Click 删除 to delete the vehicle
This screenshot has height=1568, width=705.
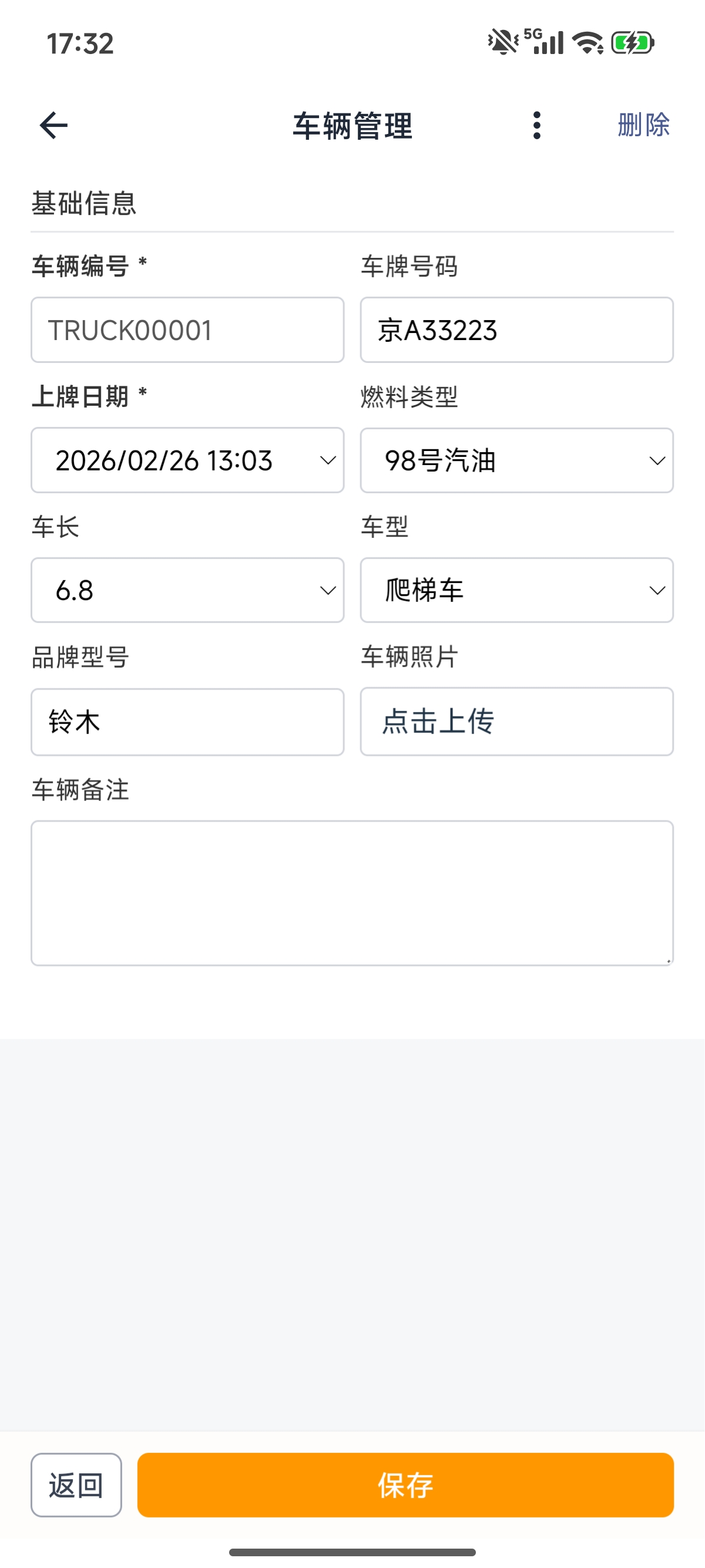tap(642, 126)
